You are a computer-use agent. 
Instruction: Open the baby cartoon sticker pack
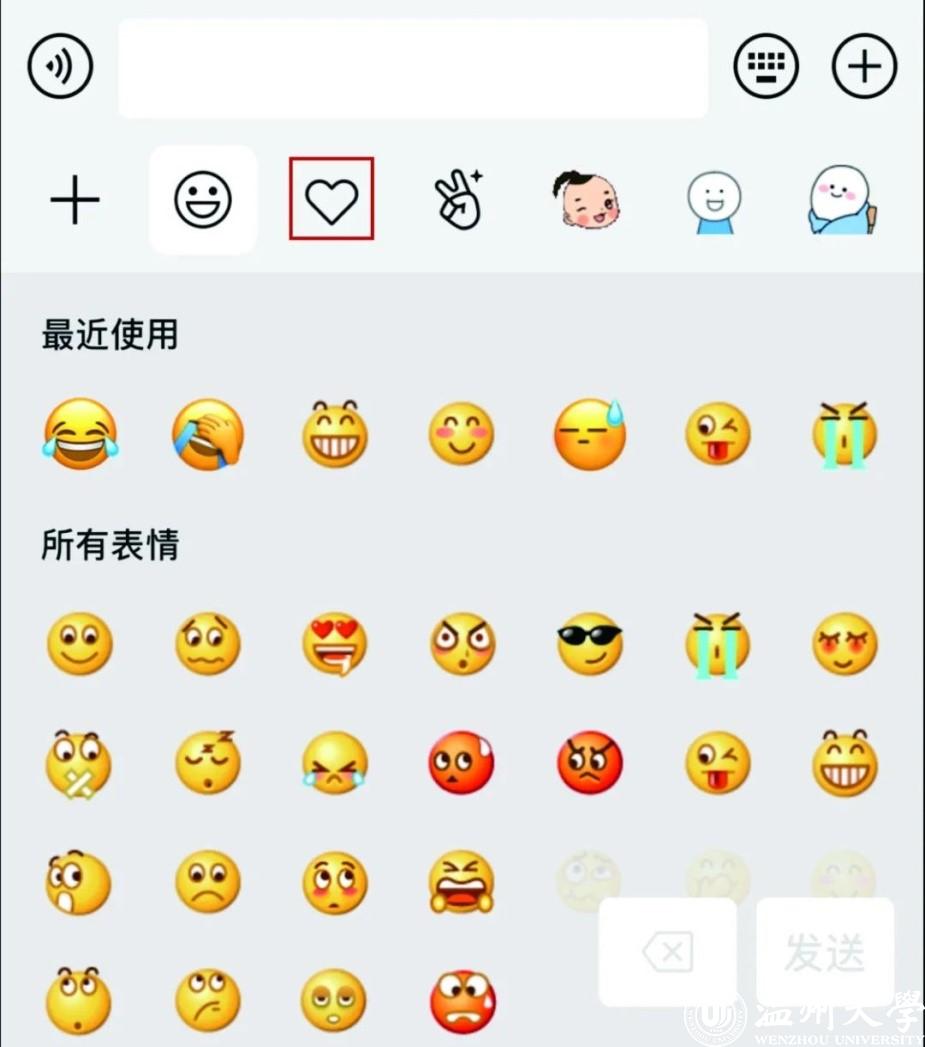click(x=588, y=200)
